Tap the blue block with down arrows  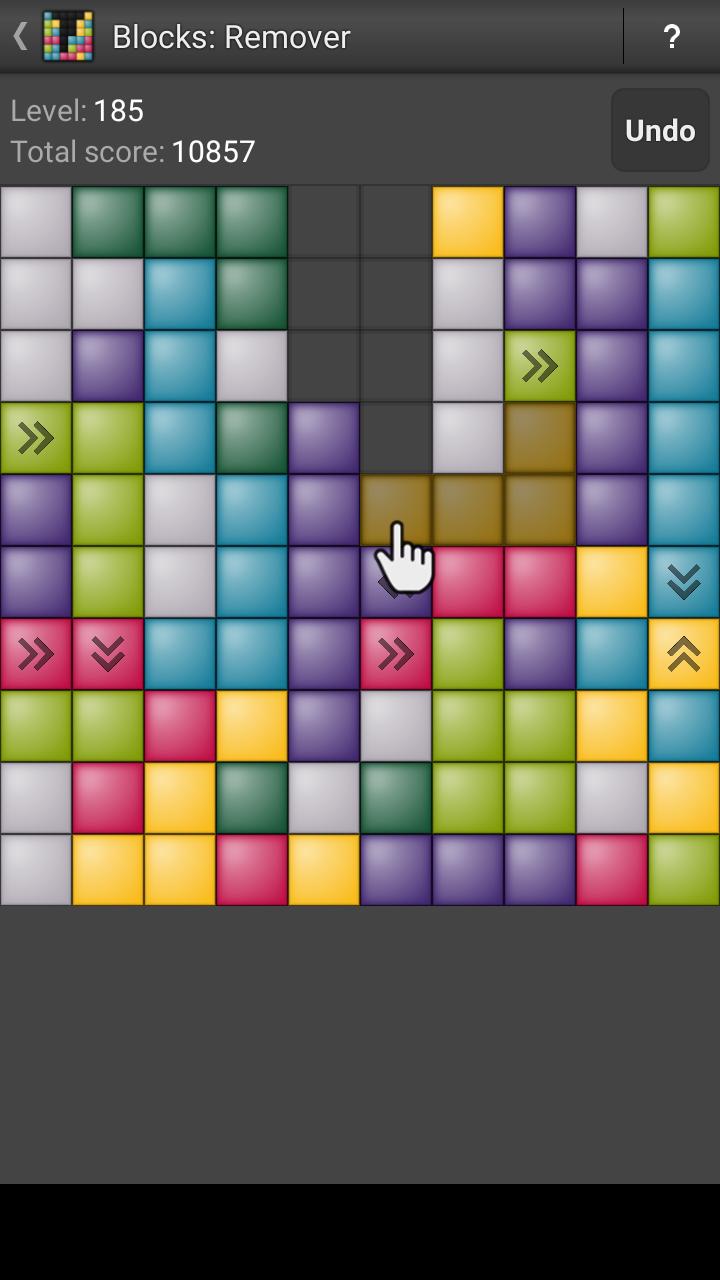(x=684, y=582)
